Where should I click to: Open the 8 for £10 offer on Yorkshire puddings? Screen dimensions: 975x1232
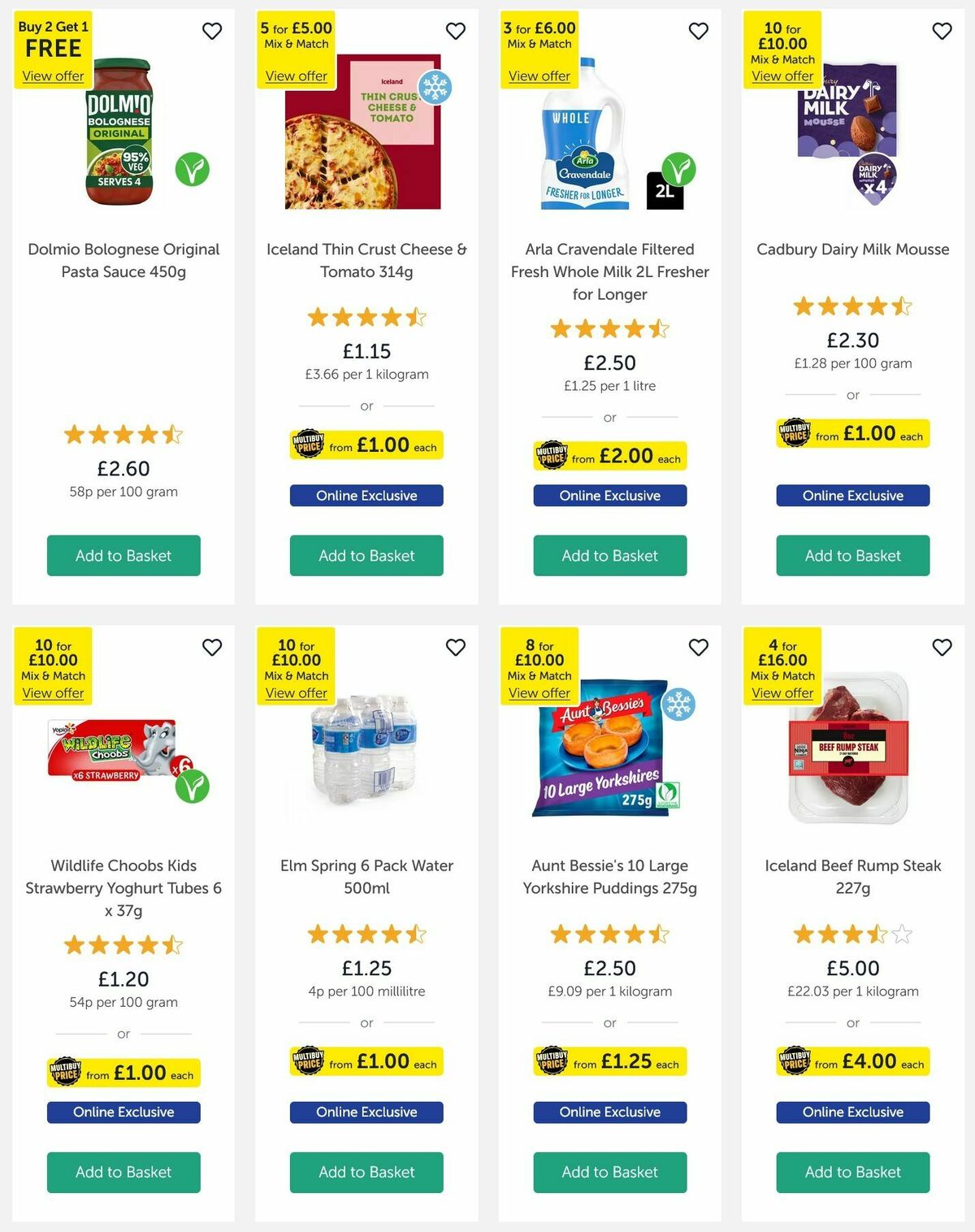[539, 692]
